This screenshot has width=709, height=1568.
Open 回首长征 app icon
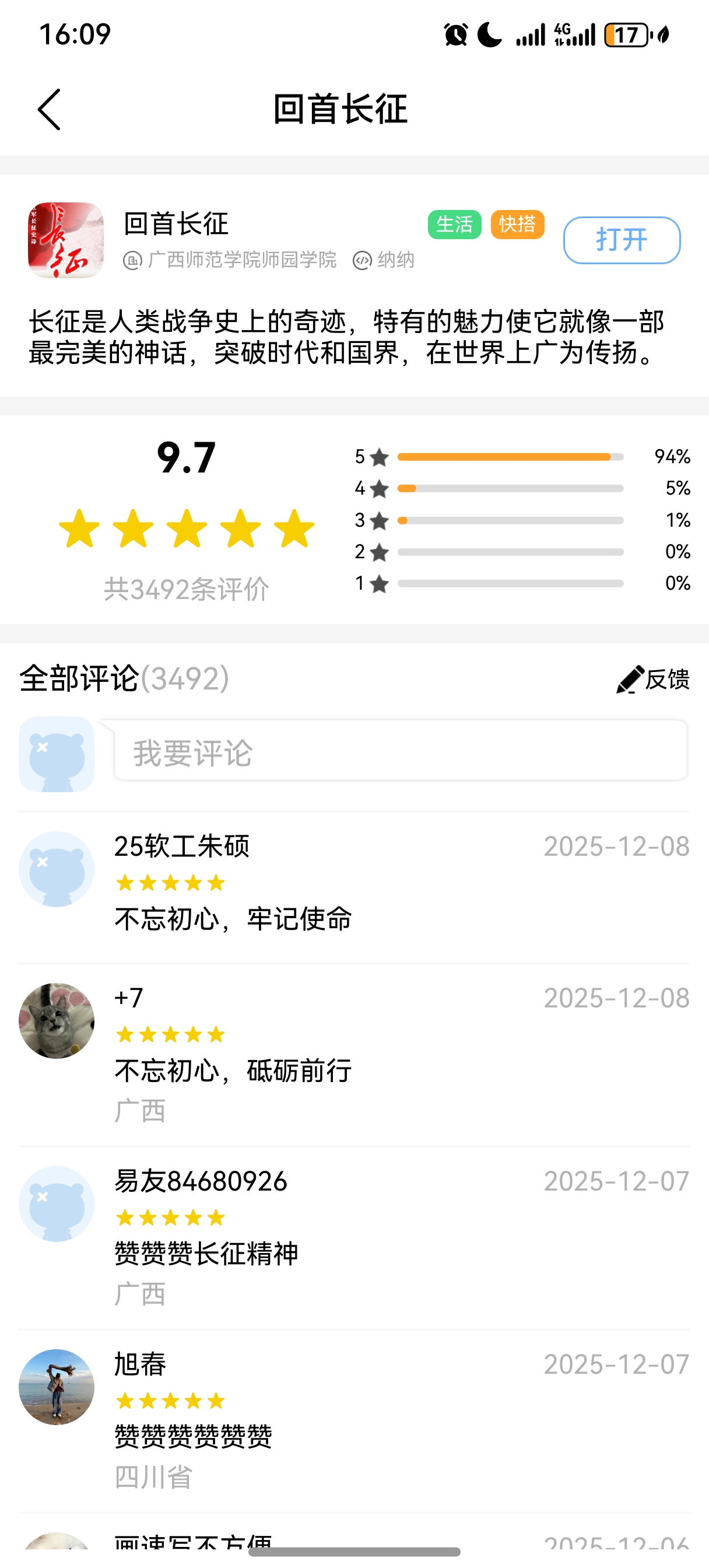pyautogui.click(x=66, y=240)
